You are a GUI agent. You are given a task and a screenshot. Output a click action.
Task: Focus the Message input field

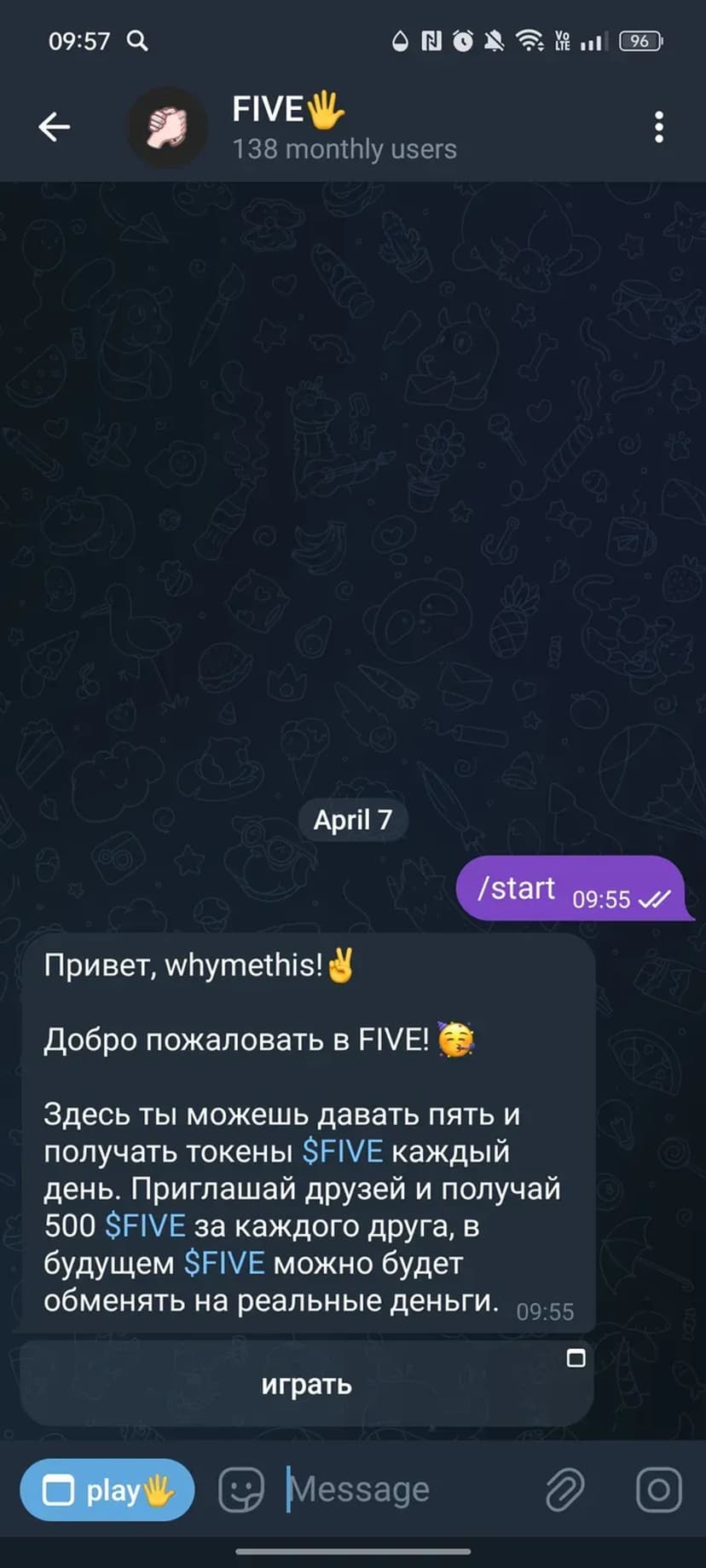(x=401, y=1490)
